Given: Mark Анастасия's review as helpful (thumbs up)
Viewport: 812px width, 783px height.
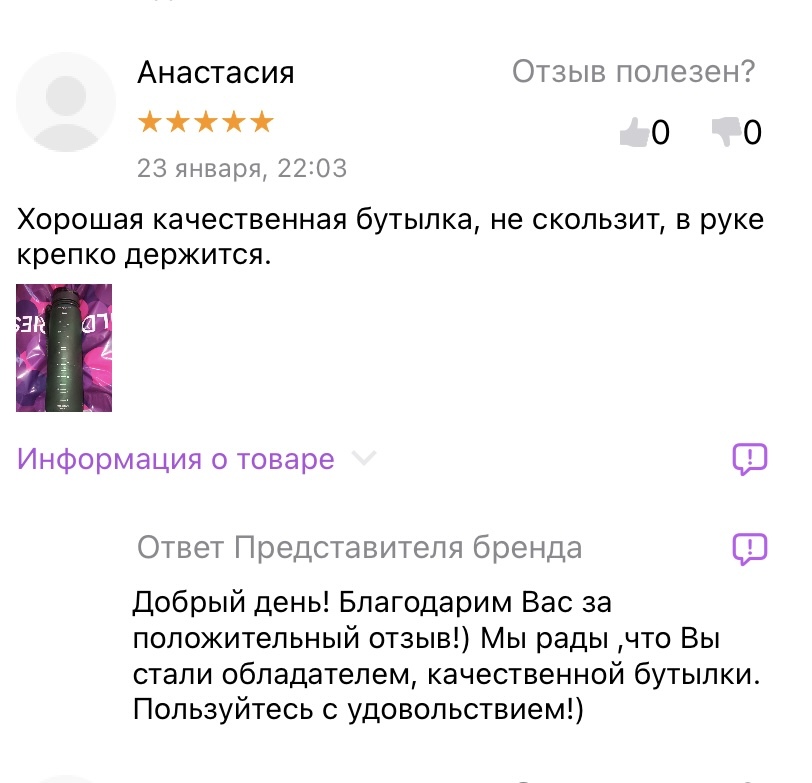Looking at the screenshot, I should point(634,132).
